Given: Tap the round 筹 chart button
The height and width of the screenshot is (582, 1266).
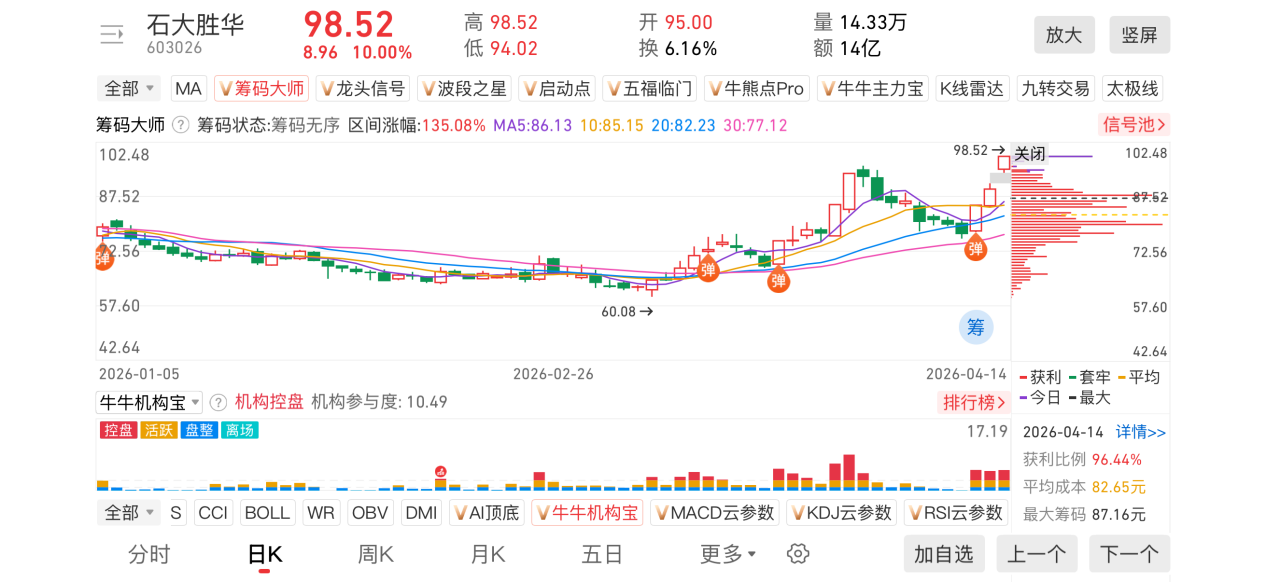Looking at the screenshot, I should click(975, 326).
